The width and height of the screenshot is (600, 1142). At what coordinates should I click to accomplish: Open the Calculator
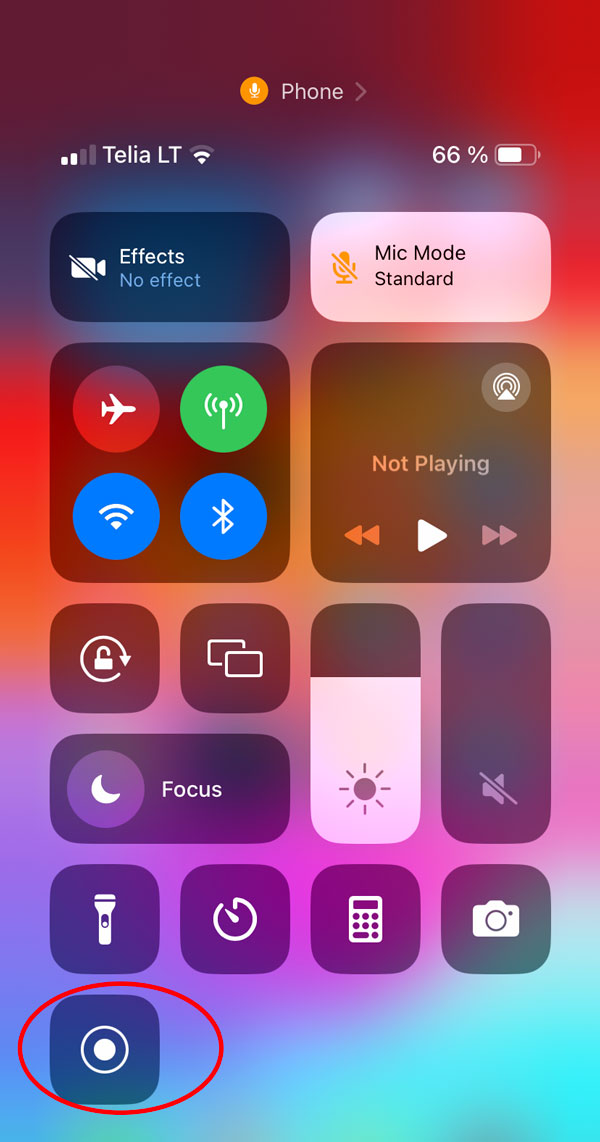(366, 919)
